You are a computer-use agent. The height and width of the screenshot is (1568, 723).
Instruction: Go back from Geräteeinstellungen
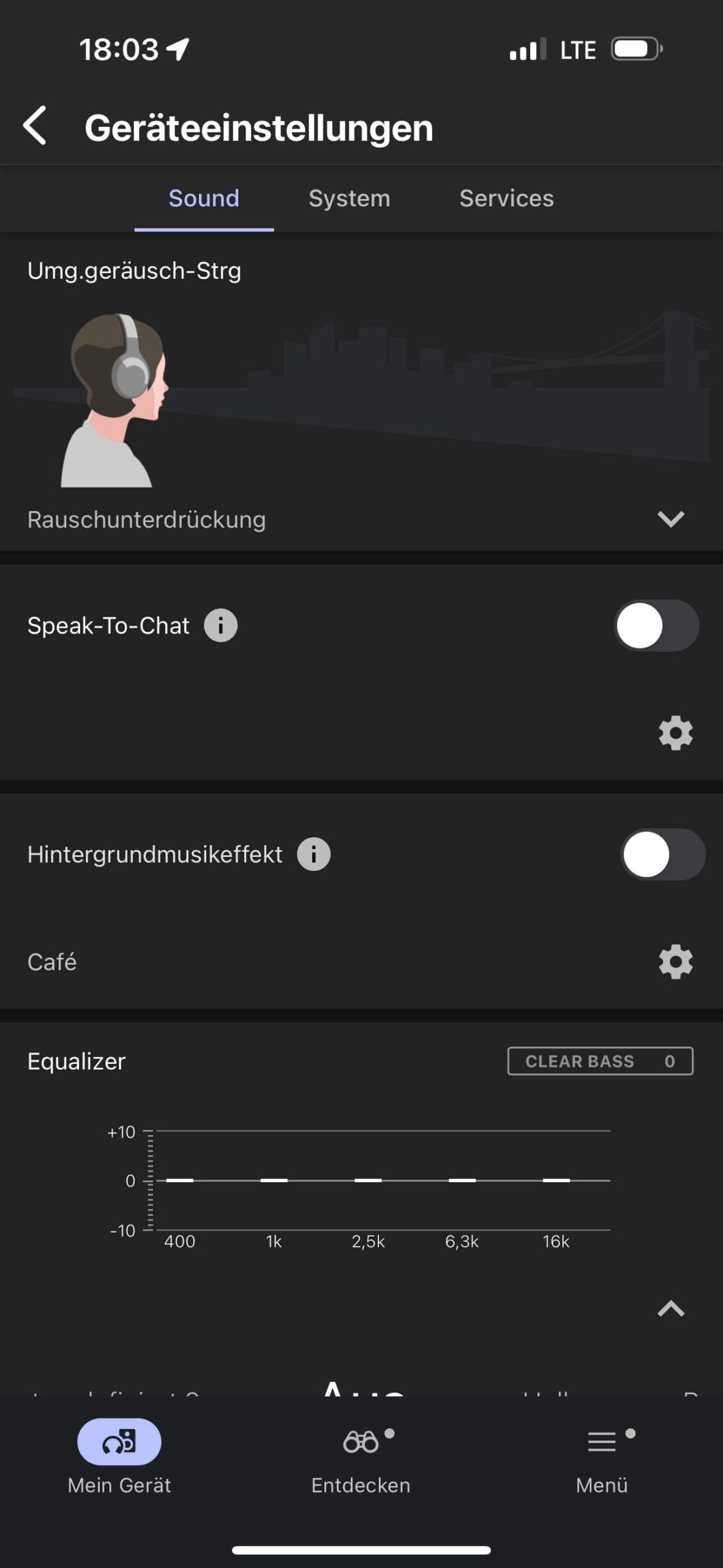pos(35,126)
